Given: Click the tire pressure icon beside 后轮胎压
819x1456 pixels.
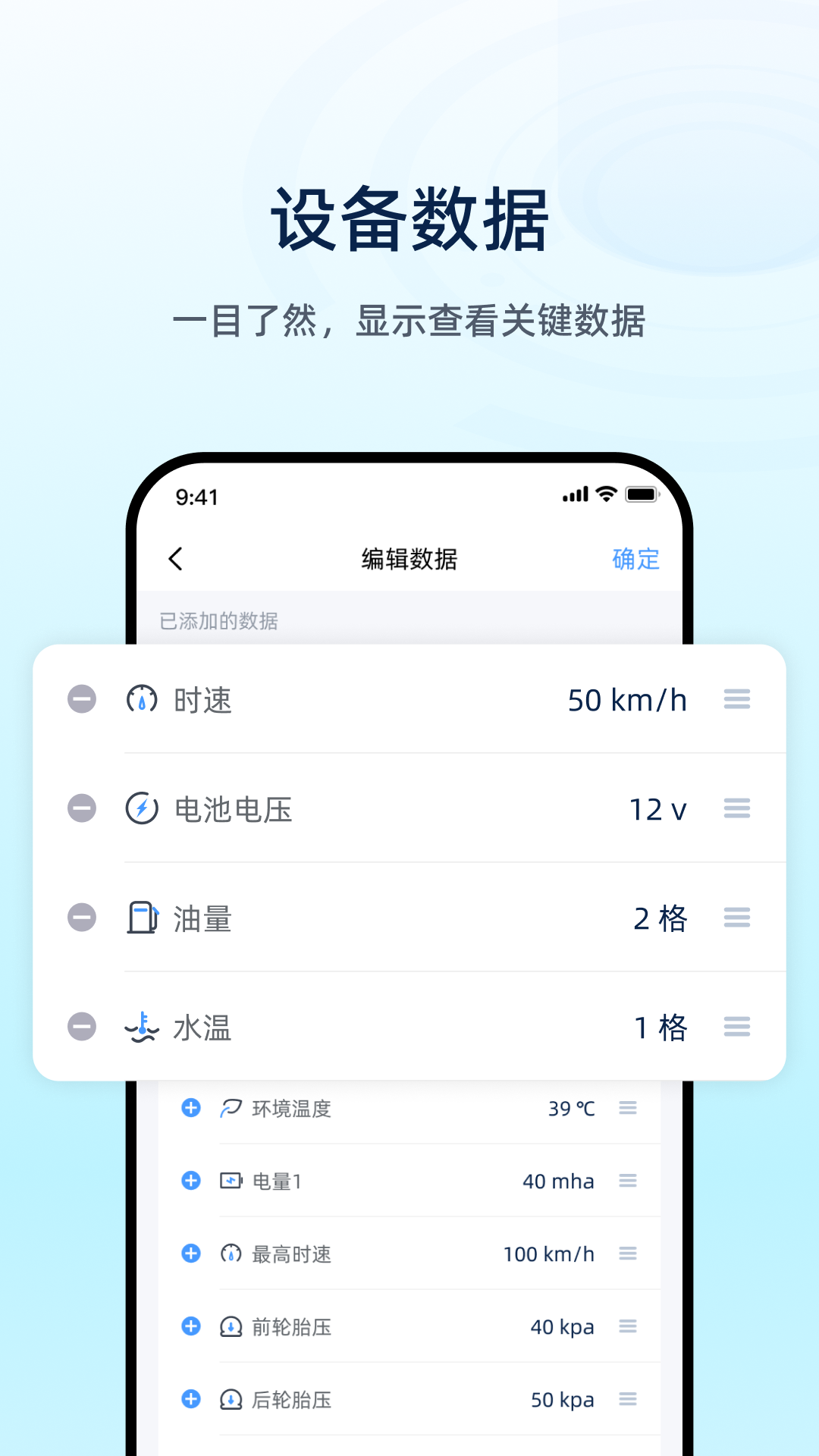Looking at the screenshot, I should click(230, 1399).
